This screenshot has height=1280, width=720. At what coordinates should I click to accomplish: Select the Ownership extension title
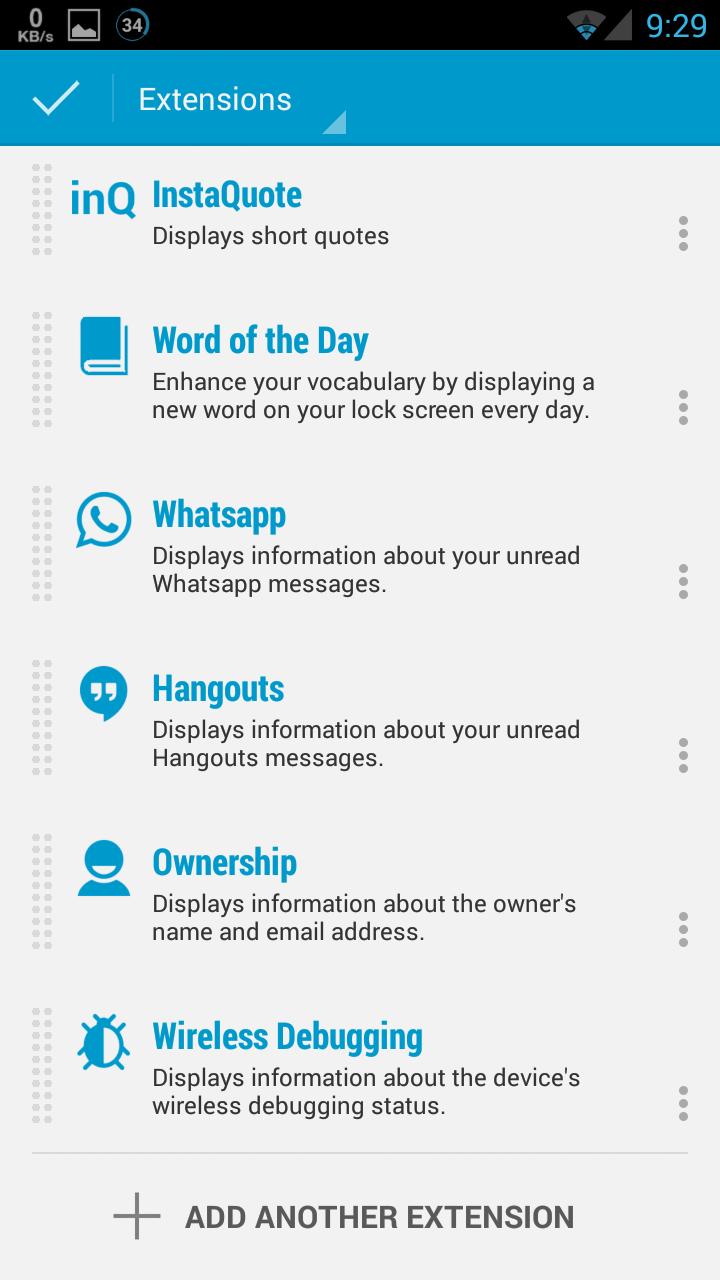point(224,861)
